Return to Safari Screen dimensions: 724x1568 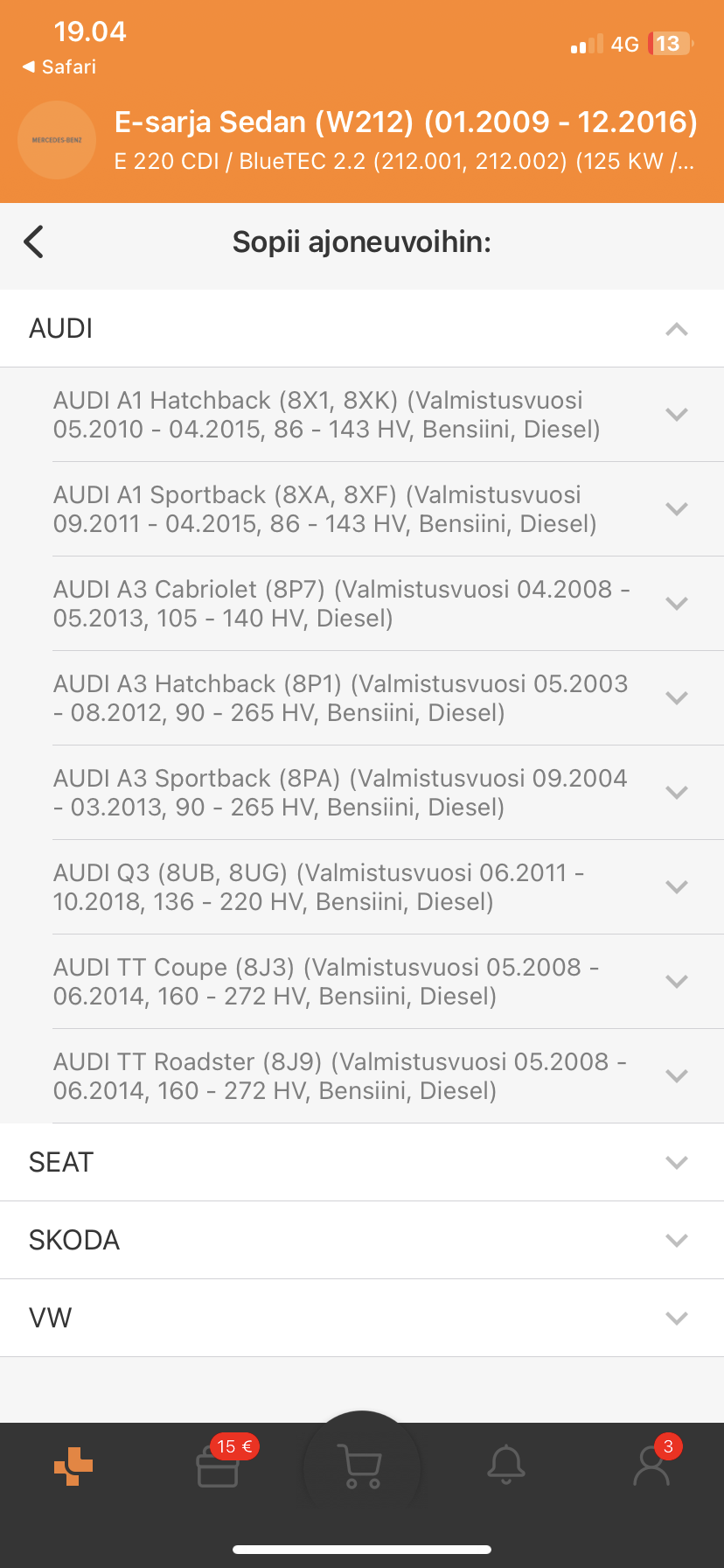pyautogui.click(x=59, y=67)
